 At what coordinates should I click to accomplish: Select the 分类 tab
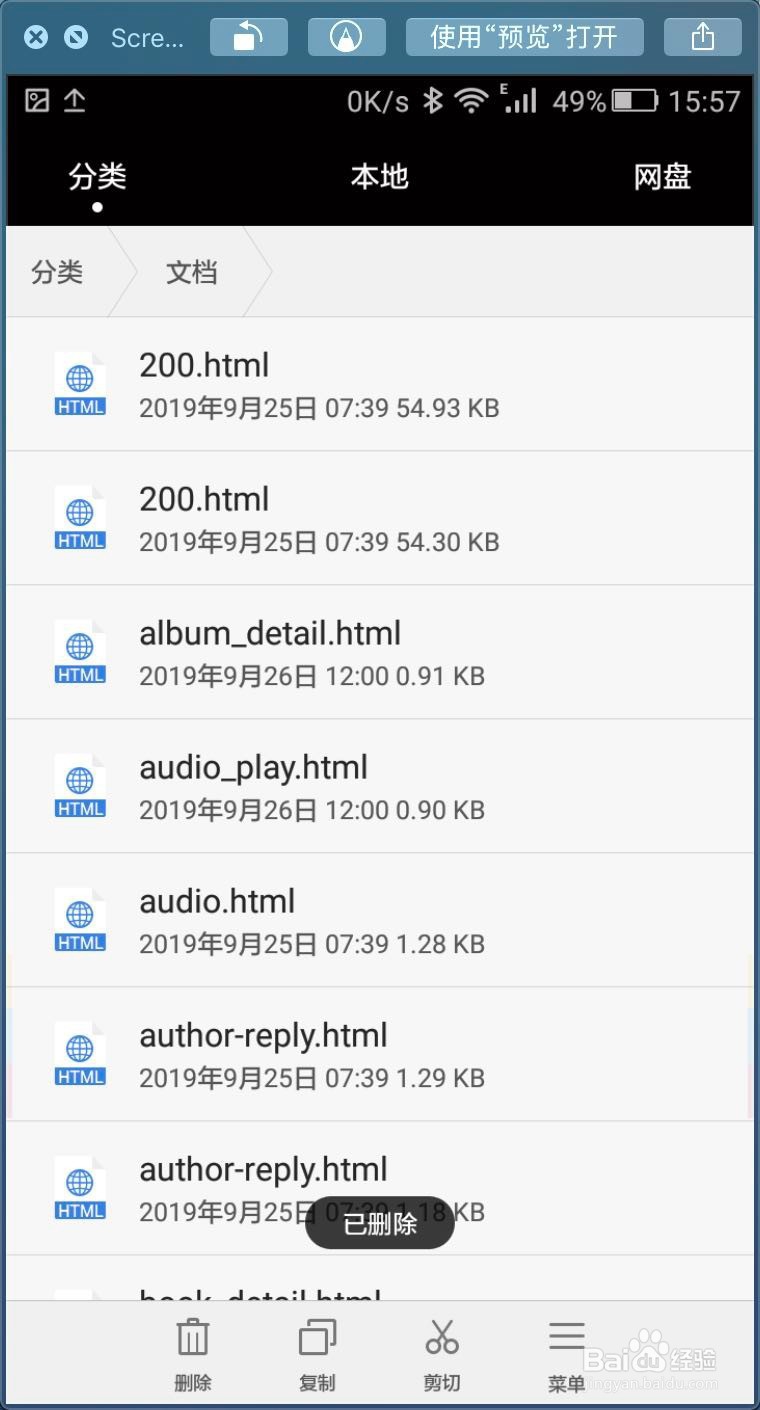point(97,176)
